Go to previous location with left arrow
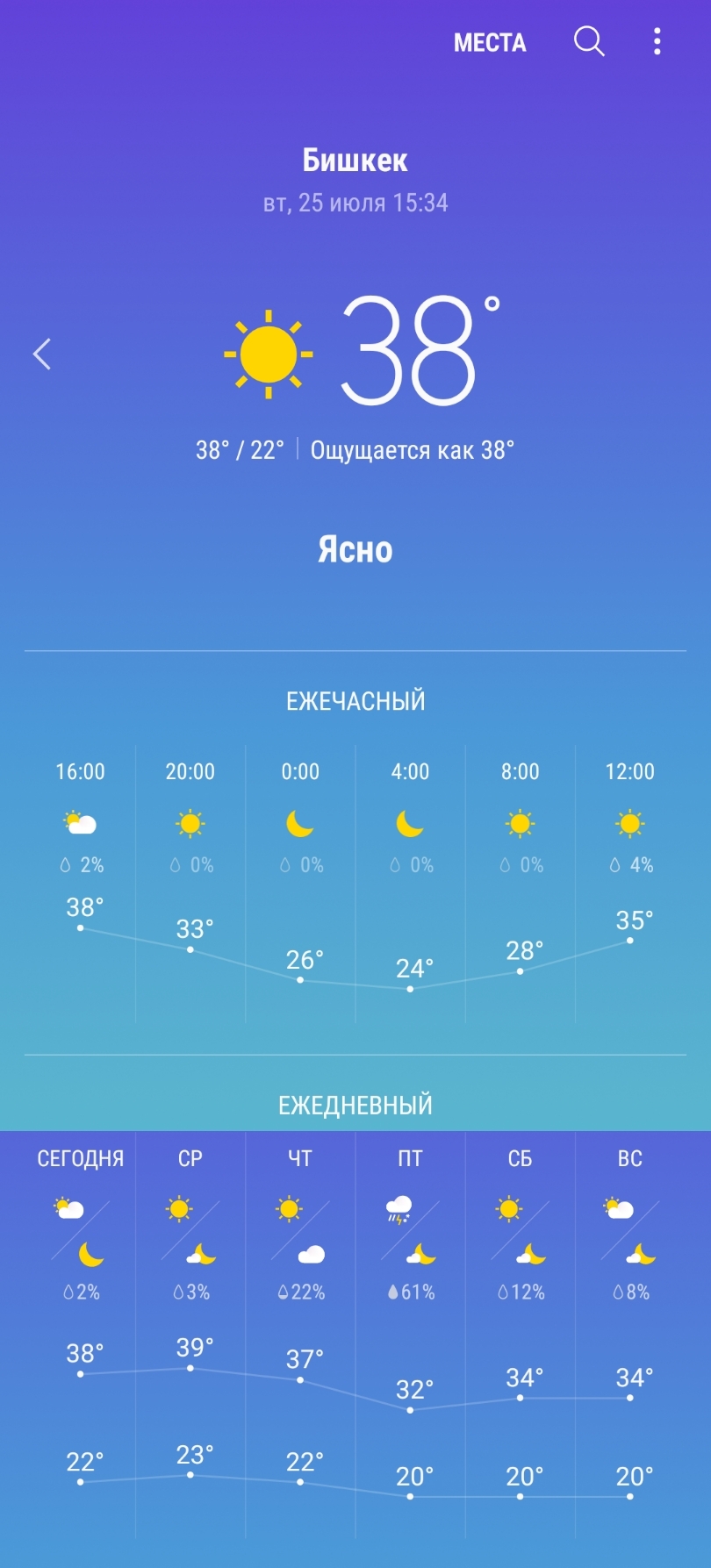Image resolution: width=711 pixels, height=1568 pixels. (42, 354)
